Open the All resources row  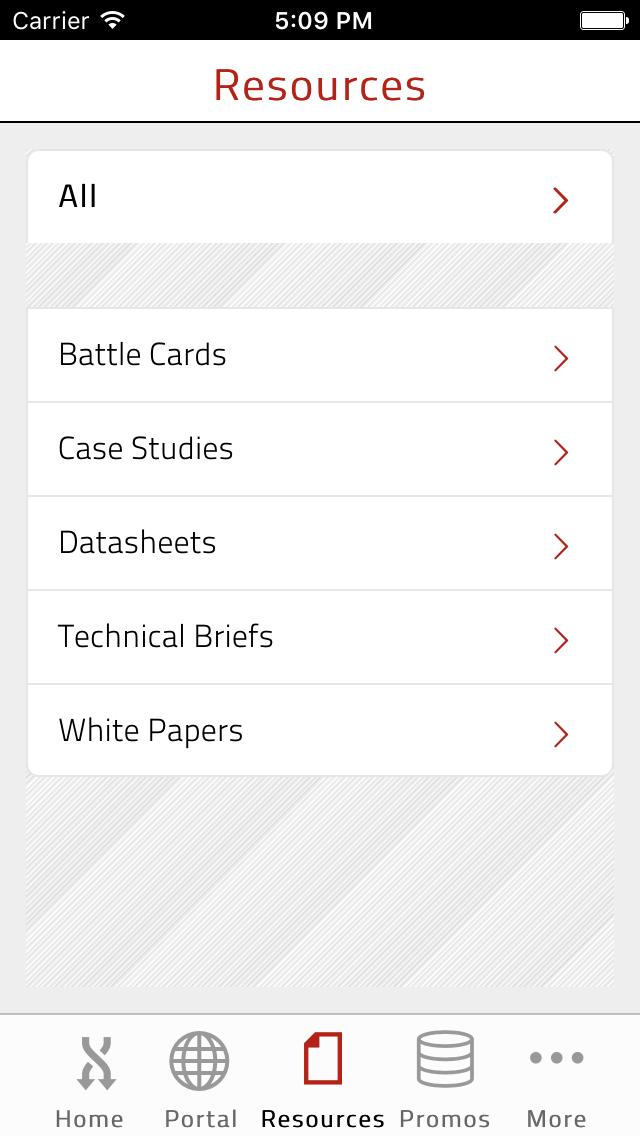[x=319, y=197]
